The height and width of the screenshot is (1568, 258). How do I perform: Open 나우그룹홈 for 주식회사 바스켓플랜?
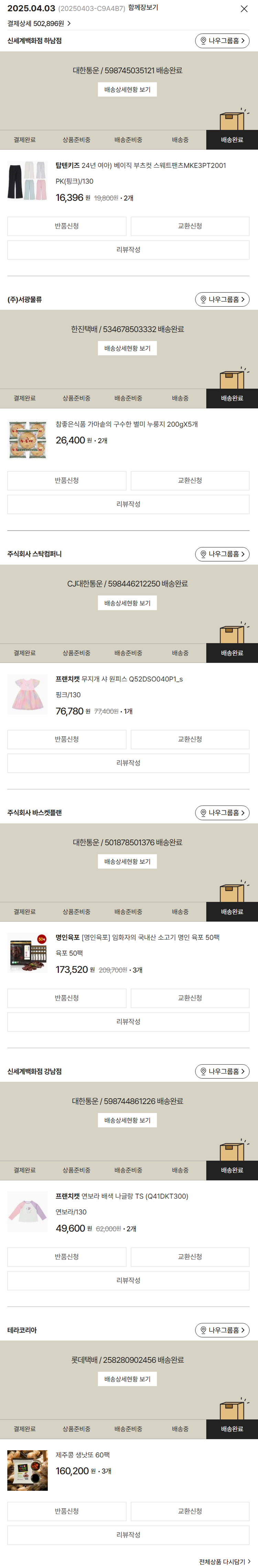[x=222, y=813]
